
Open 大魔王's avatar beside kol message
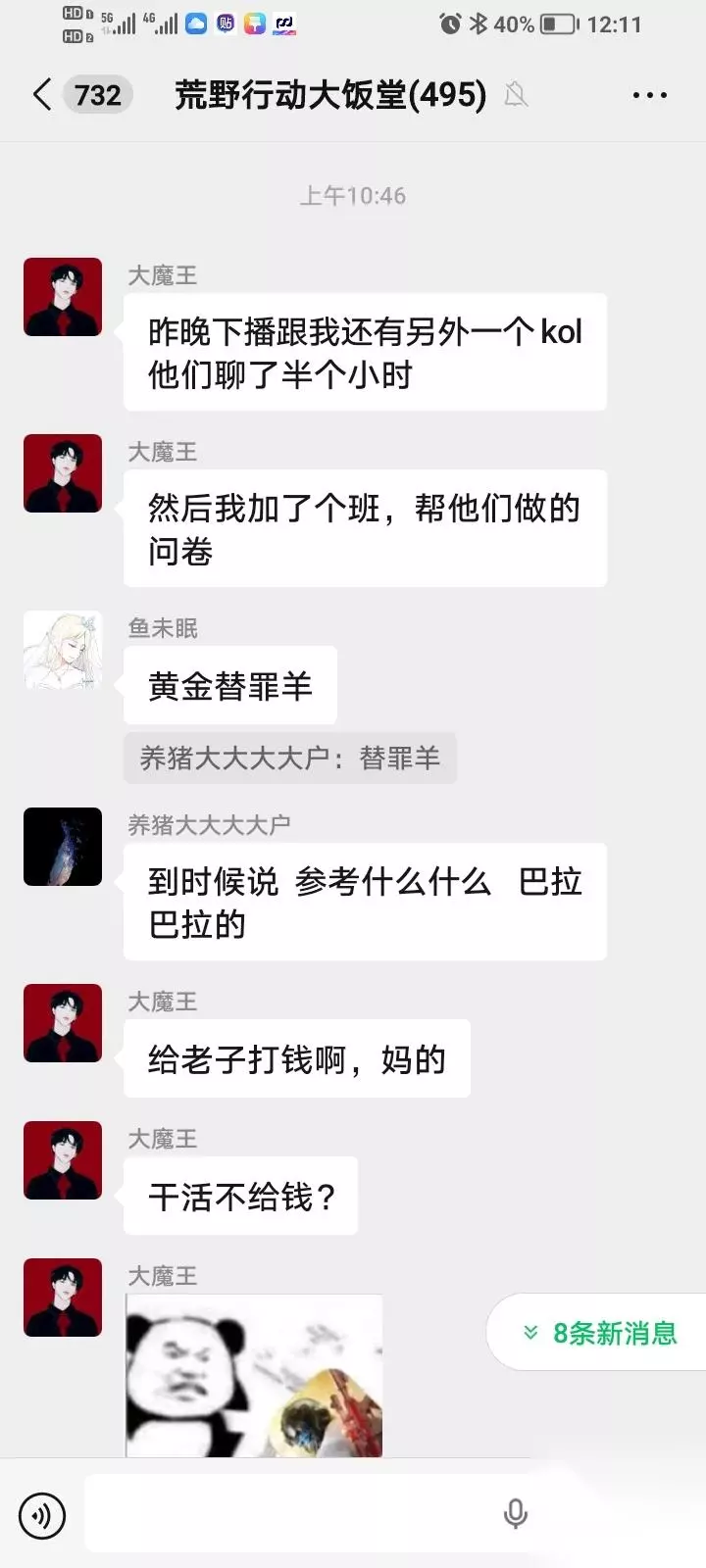click(63, 297)
